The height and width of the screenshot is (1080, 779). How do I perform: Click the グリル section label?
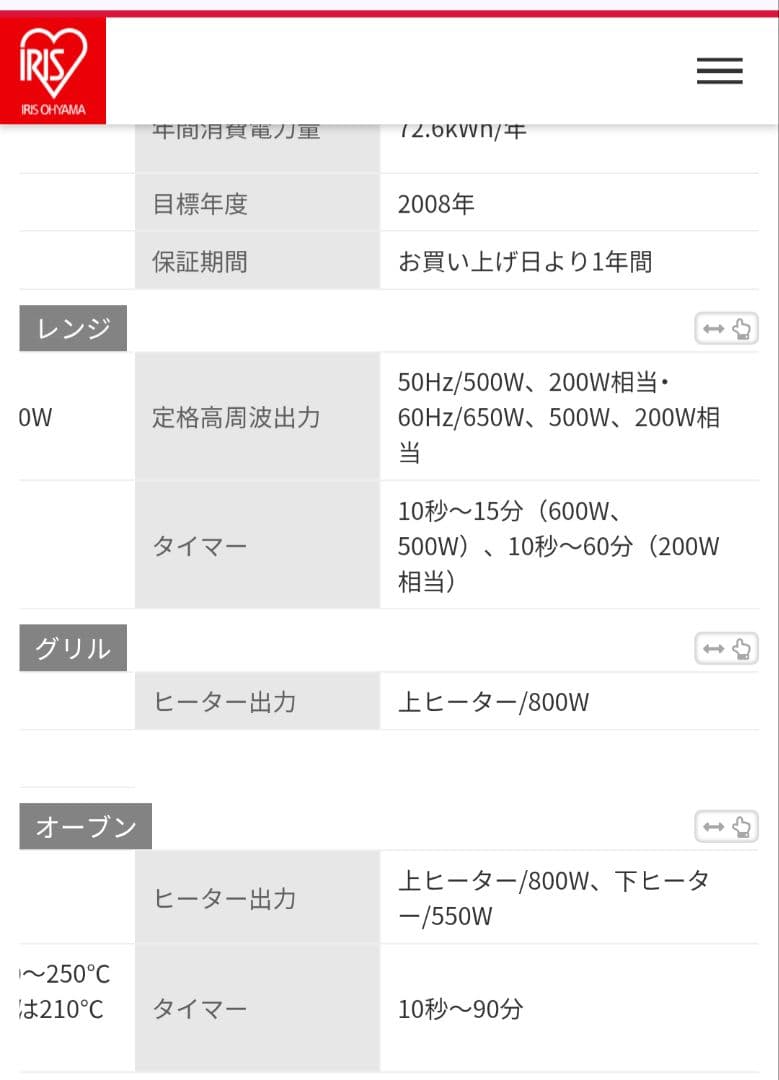coord(72,648)
